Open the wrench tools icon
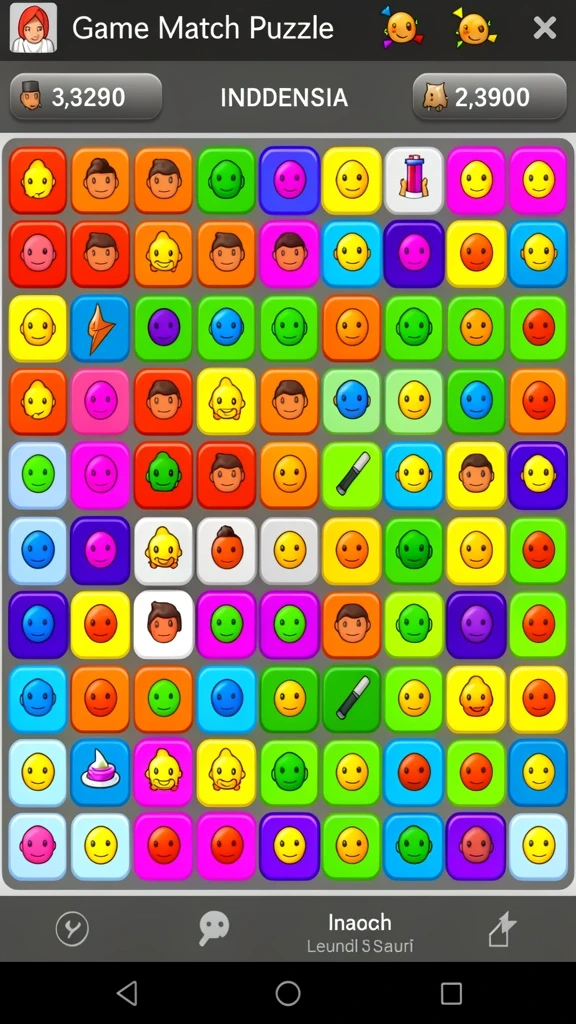 pos(72,929)
